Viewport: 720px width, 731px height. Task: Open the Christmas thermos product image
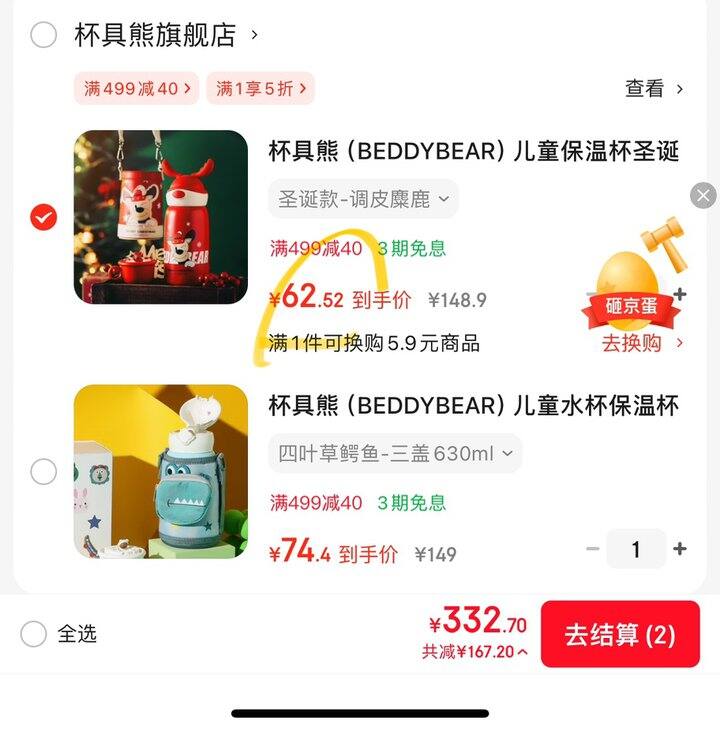click(x=160, y=217)
